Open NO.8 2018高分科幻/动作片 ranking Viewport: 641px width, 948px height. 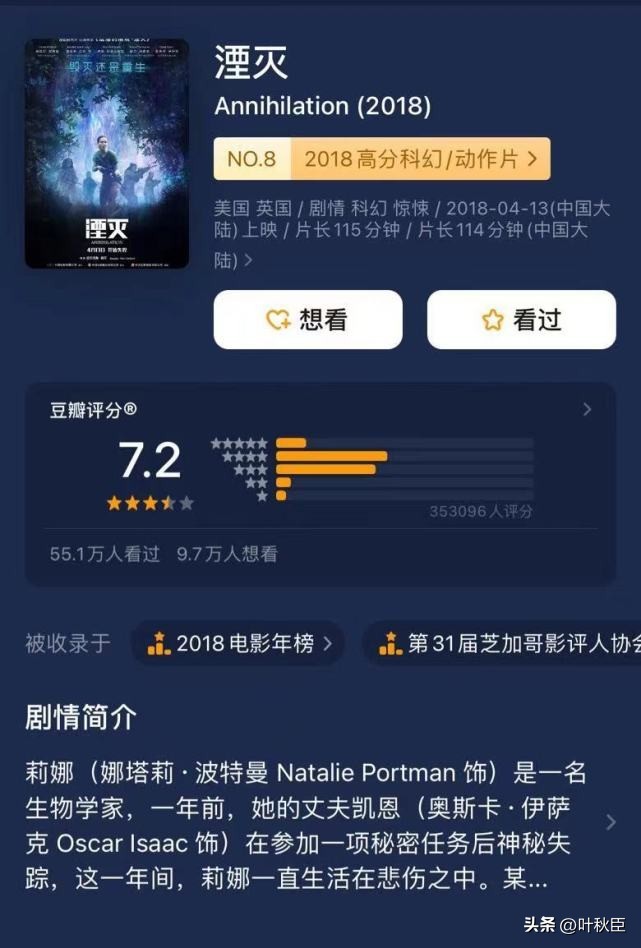382,159
